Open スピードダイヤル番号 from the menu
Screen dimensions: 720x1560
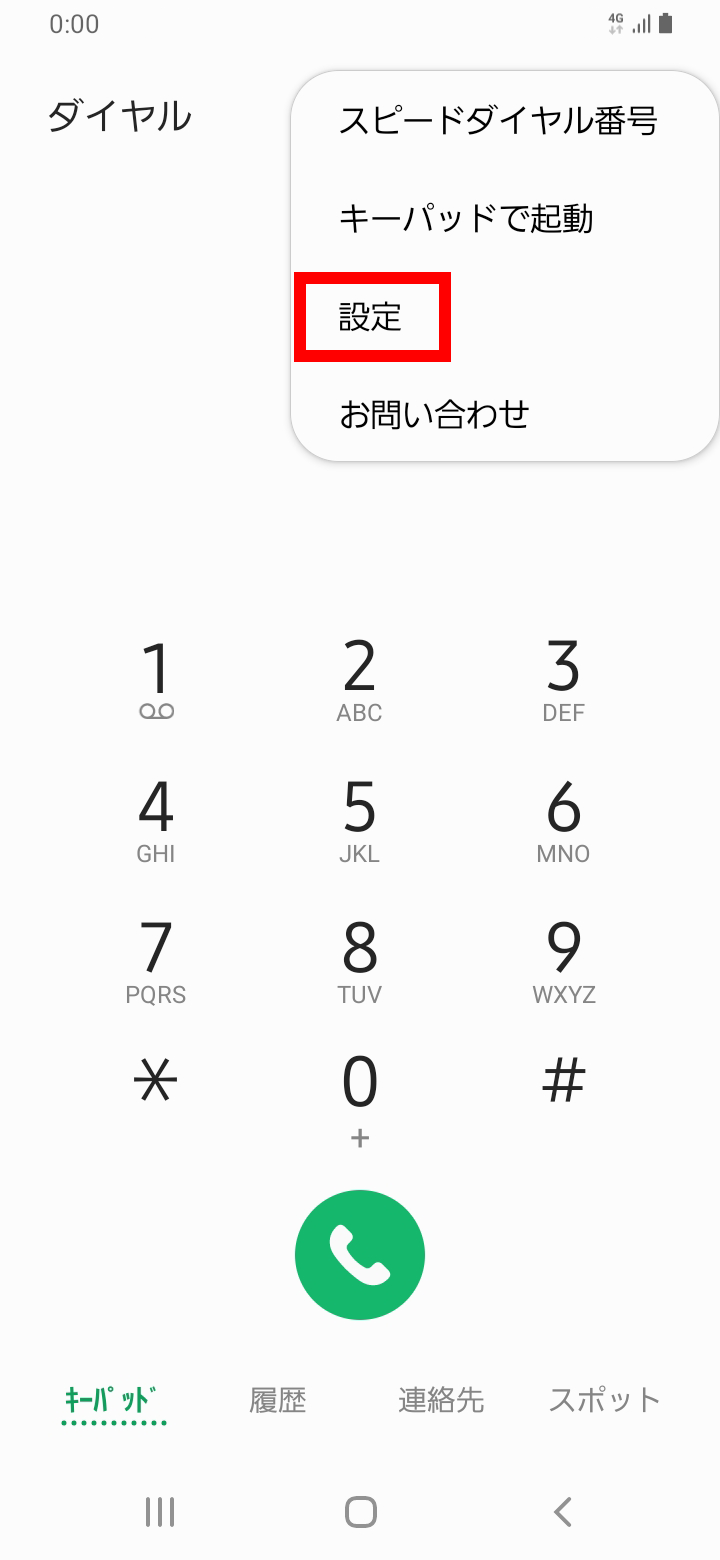[x=497, y=121]
